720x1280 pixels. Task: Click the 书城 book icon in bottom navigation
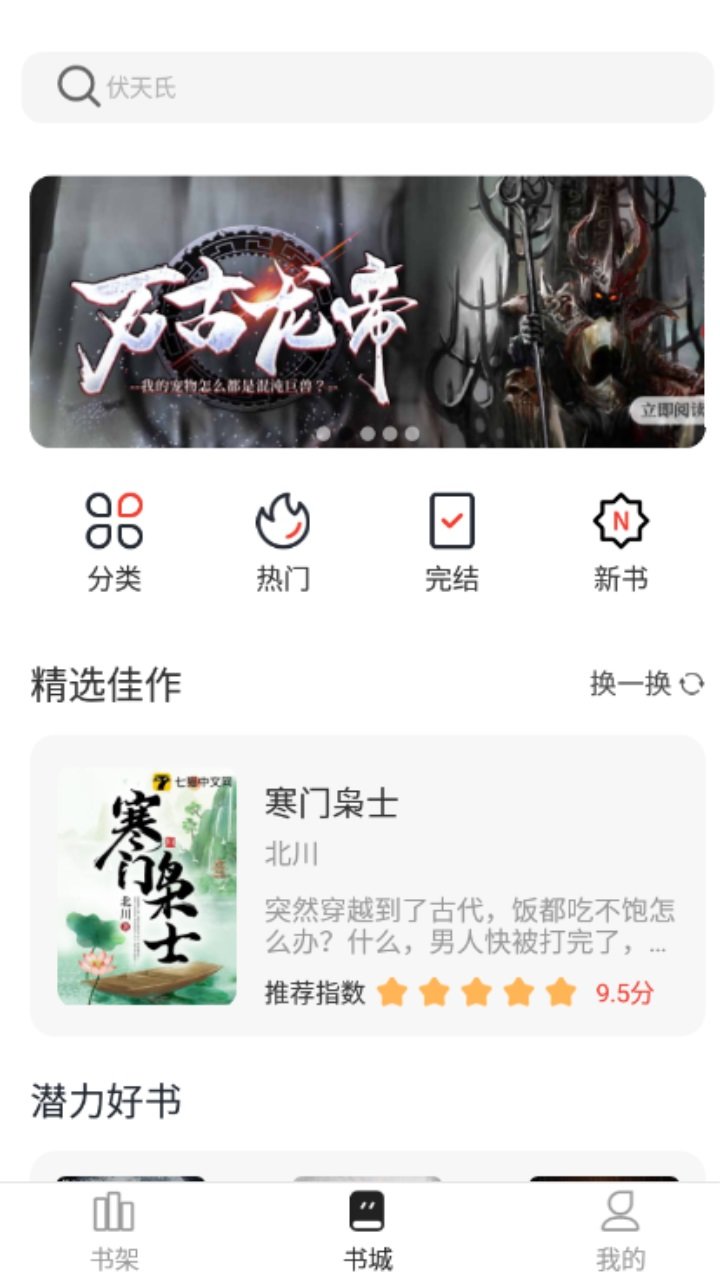(367, 1211)
